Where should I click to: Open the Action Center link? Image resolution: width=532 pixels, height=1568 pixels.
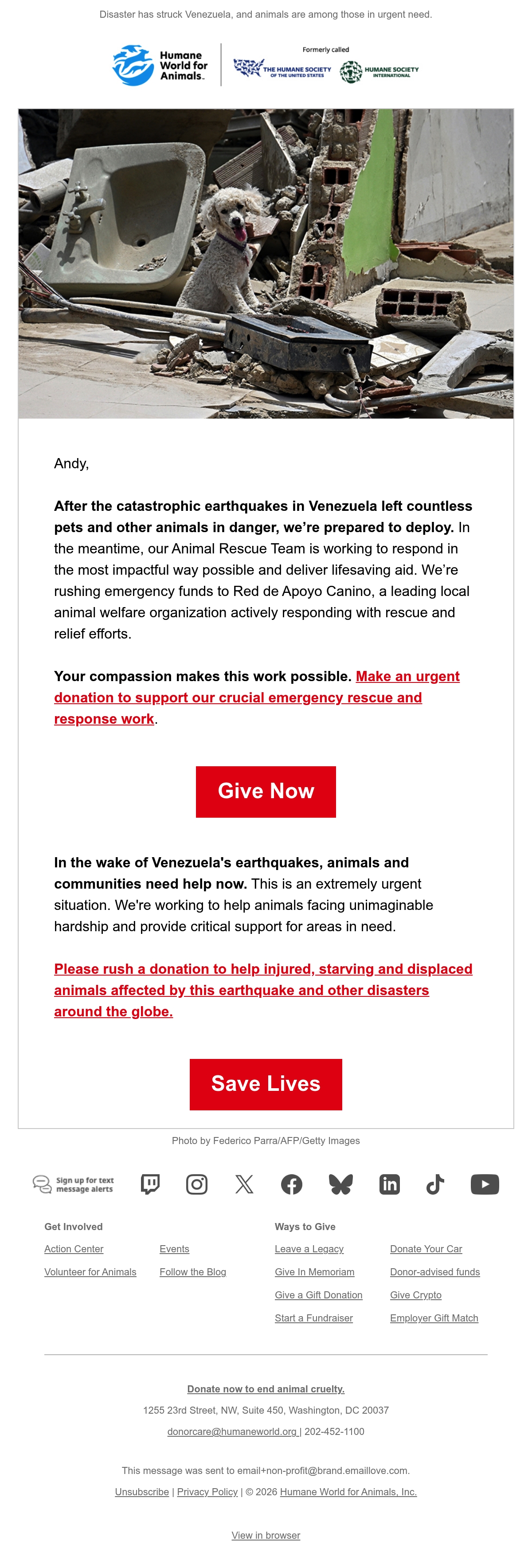(x=74, y=1249)
